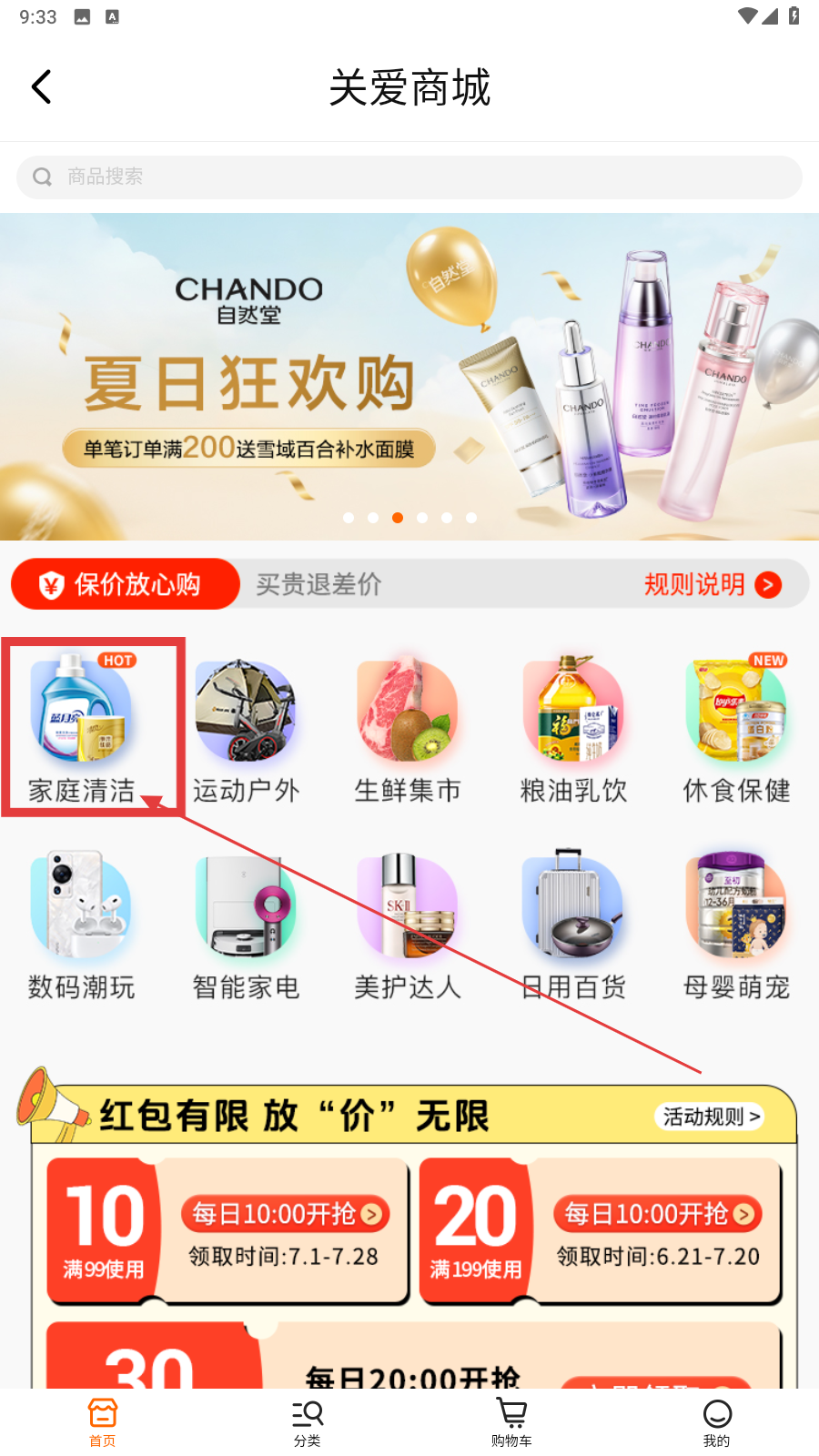The height and width of the screenshot is (1456, 819).
Task: Open the CHANDO 夏日狂欢购 banner
Action: (409, 377)
